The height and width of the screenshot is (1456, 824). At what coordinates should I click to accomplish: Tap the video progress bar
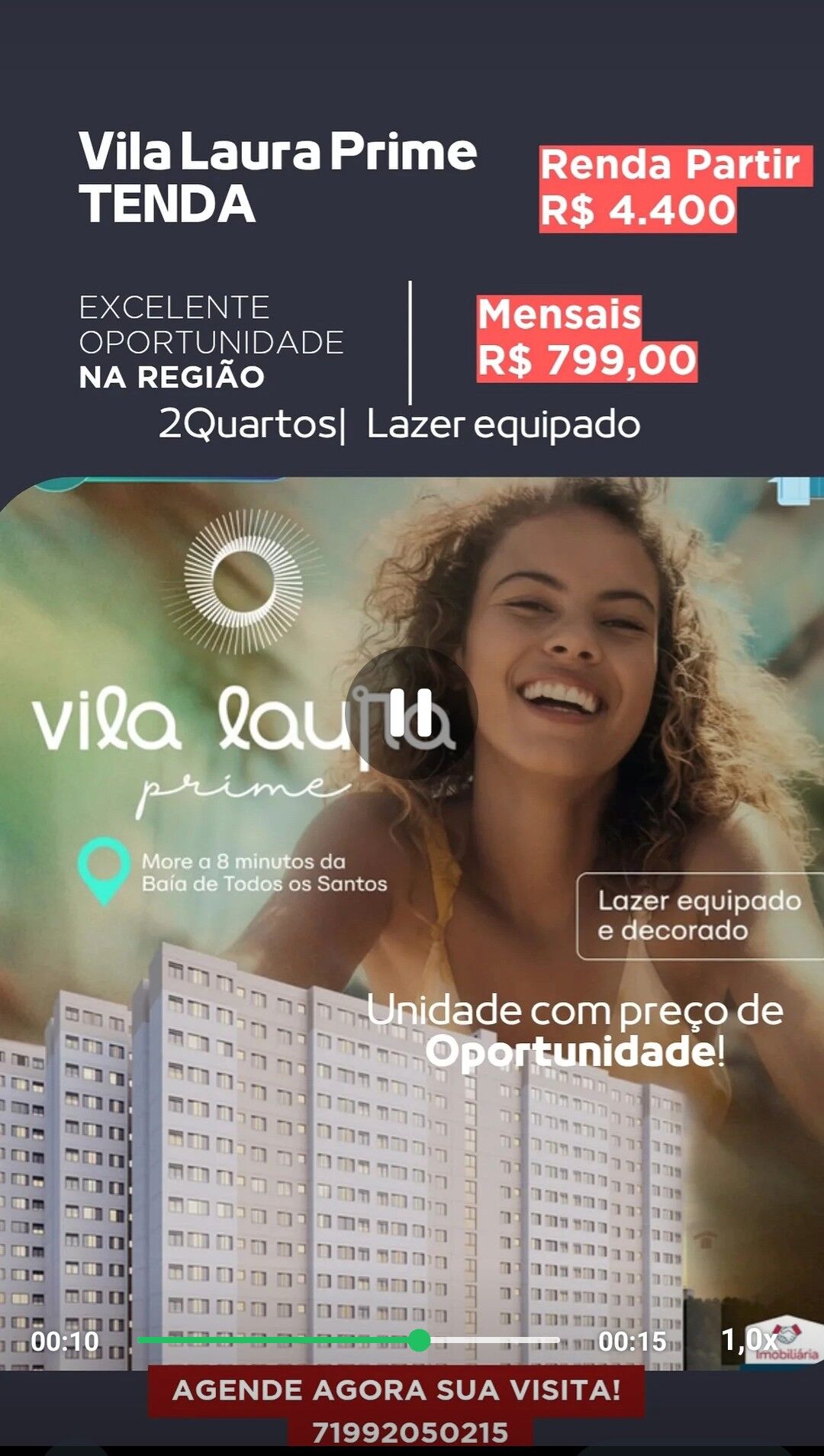click(349, 1340)
